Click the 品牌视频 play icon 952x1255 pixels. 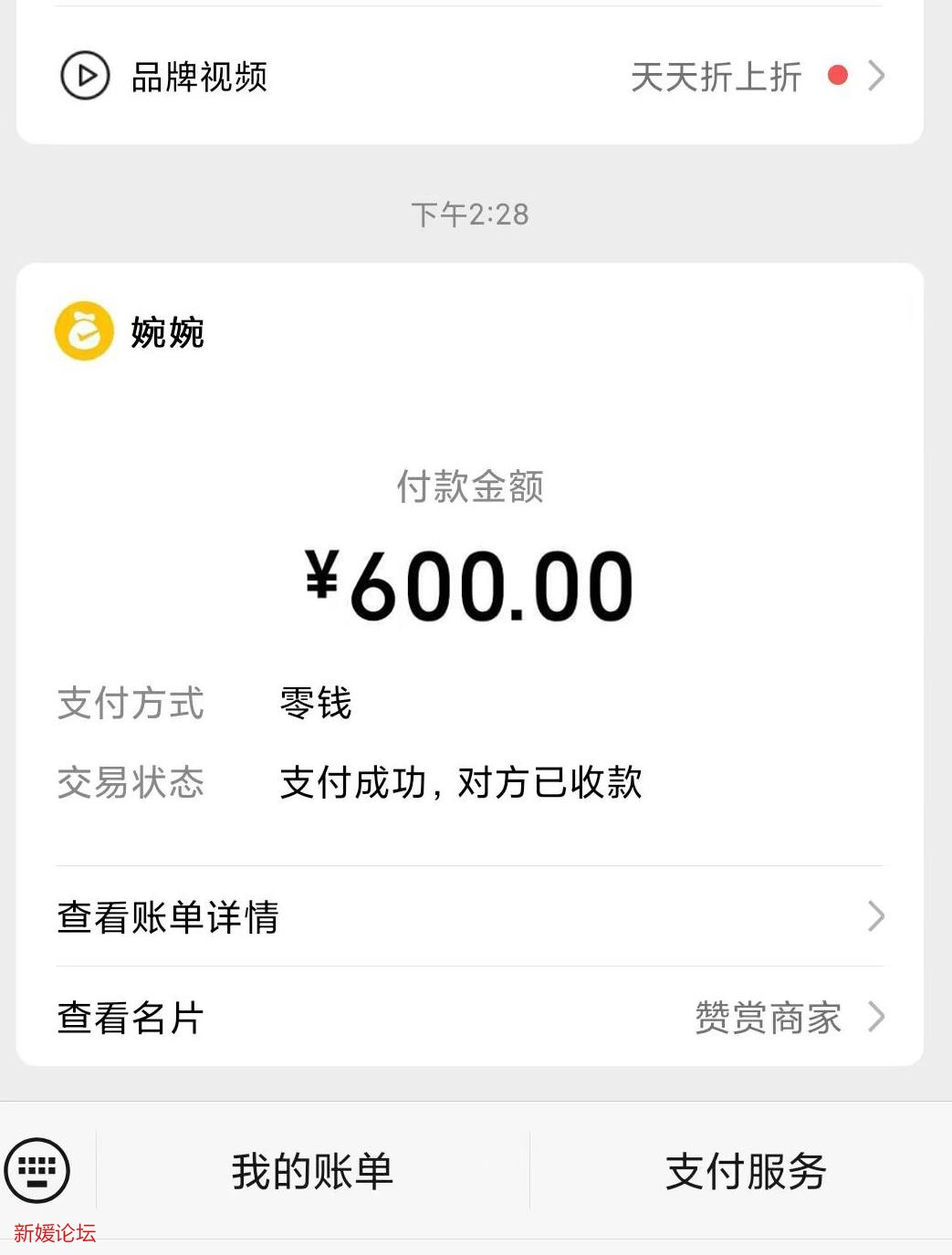tap(84, 78)
